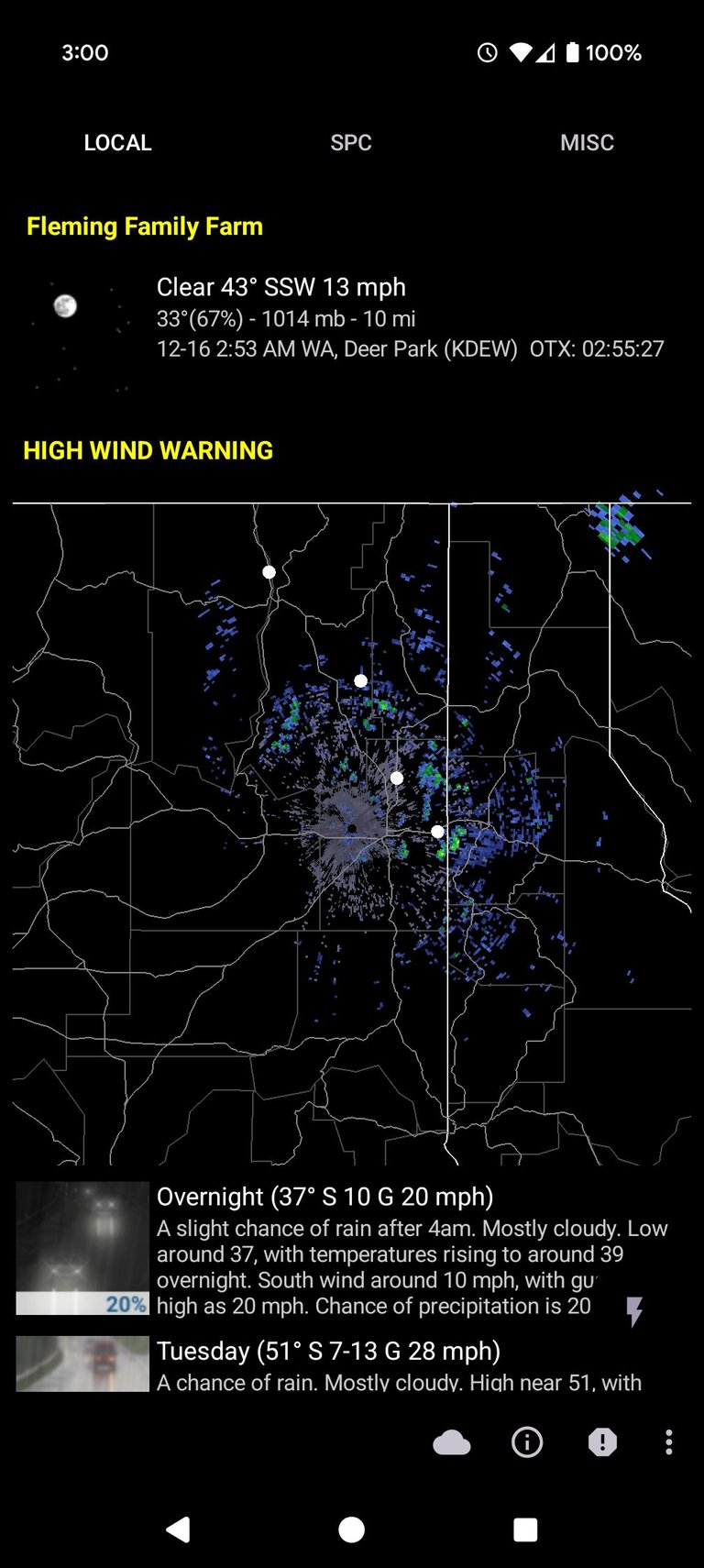Open the radar map
704x1568 pixels.
point(352,834)
